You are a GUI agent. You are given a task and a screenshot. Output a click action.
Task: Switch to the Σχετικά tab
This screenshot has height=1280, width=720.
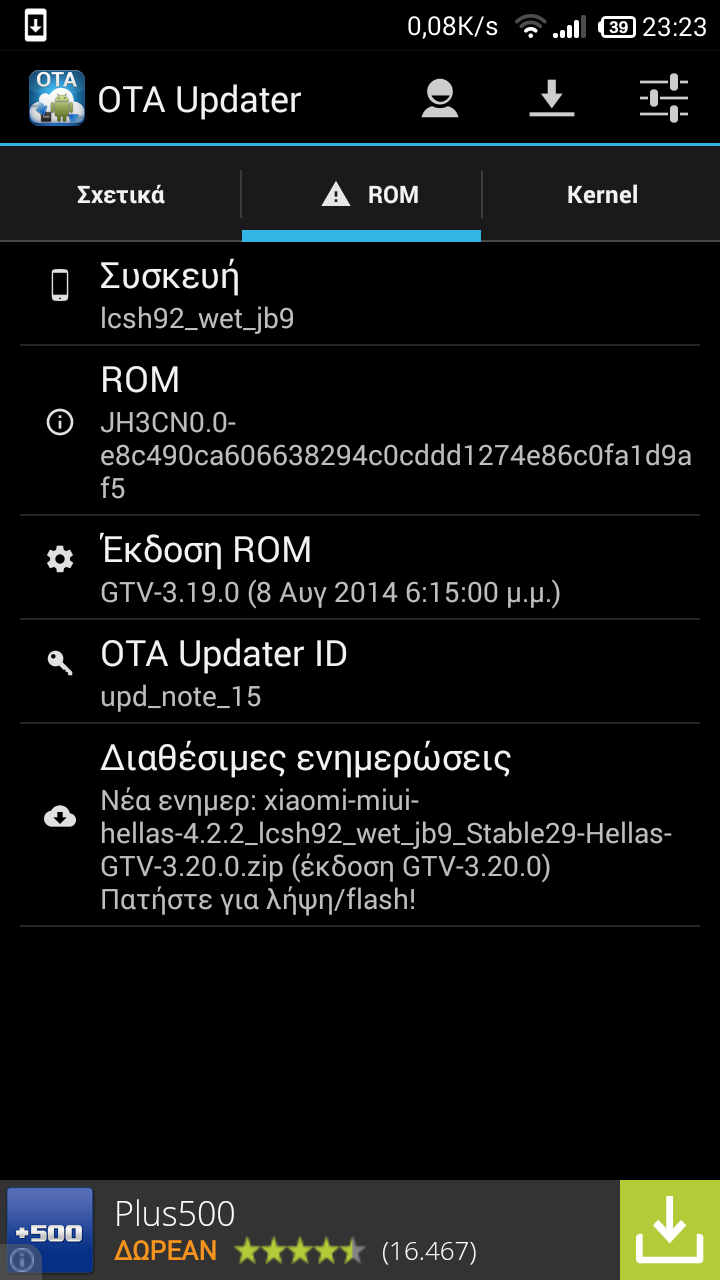tap(121, 195)
